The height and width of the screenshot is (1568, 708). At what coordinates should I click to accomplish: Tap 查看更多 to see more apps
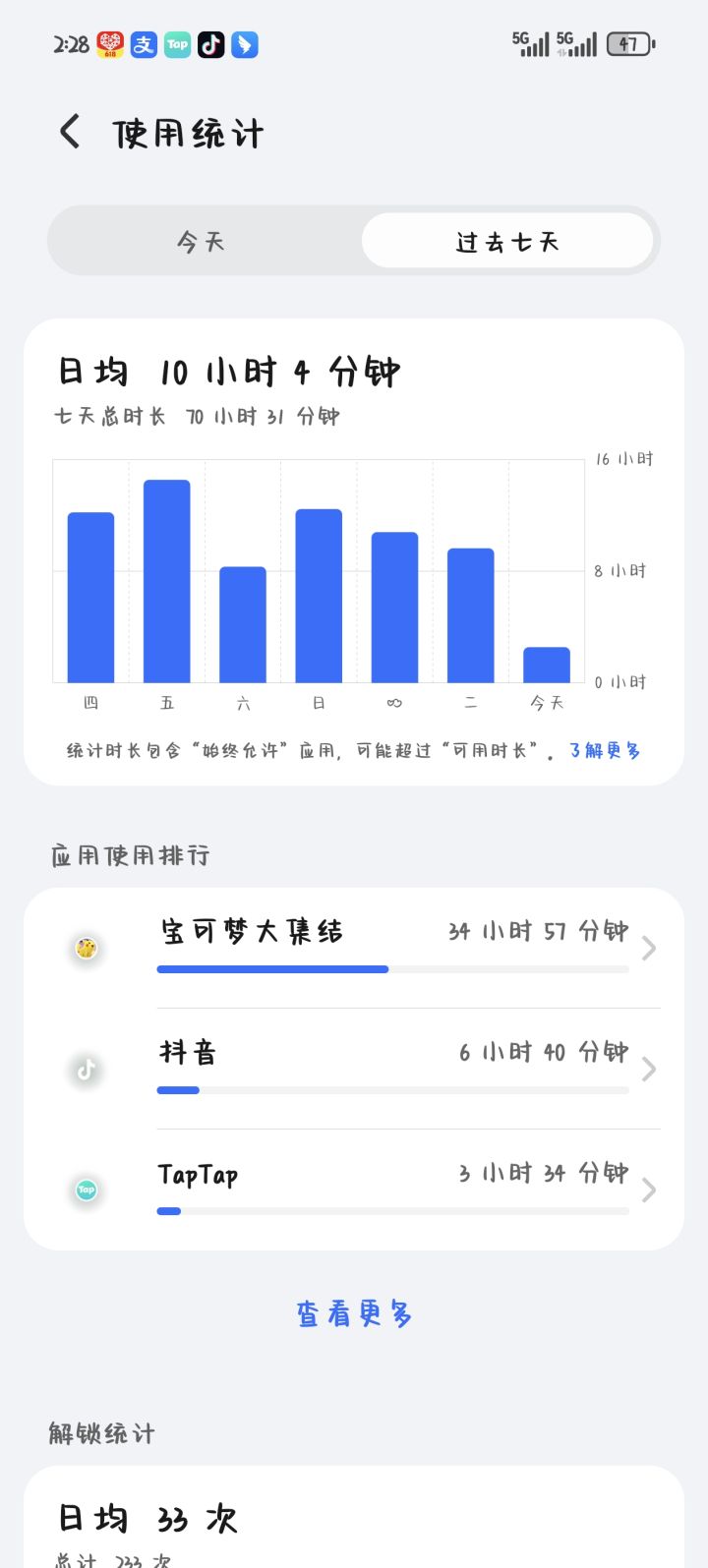354,1313
